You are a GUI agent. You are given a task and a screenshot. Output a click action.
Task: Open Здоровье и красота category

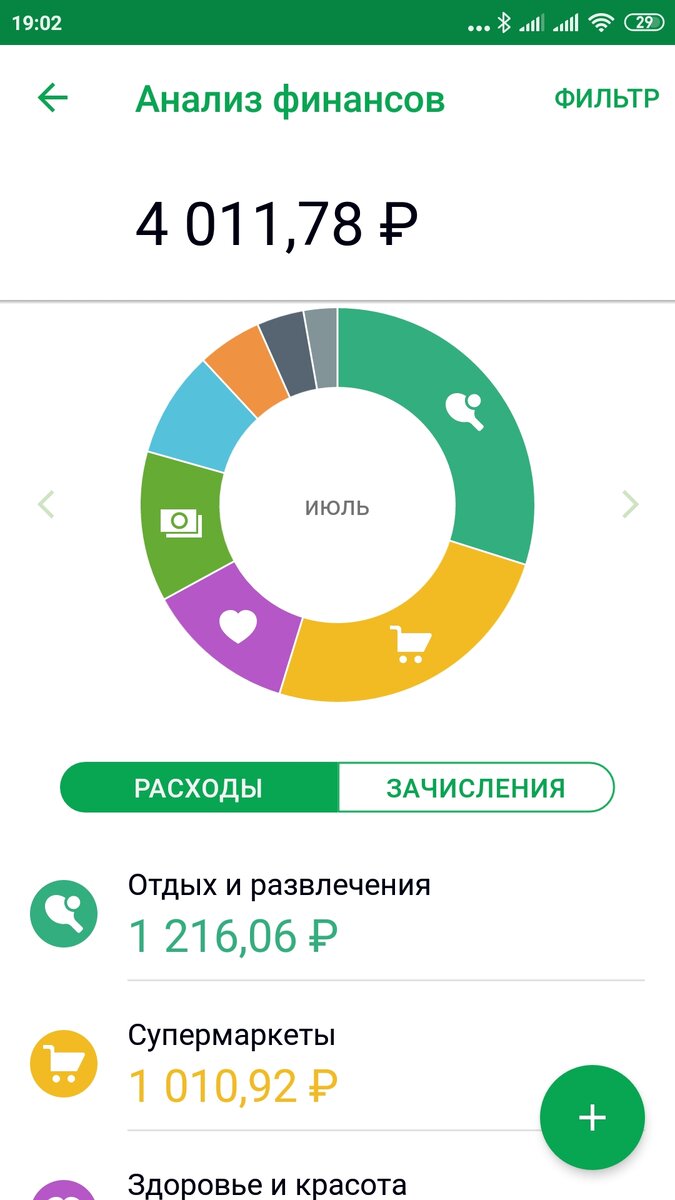(x=267, y=1185)
